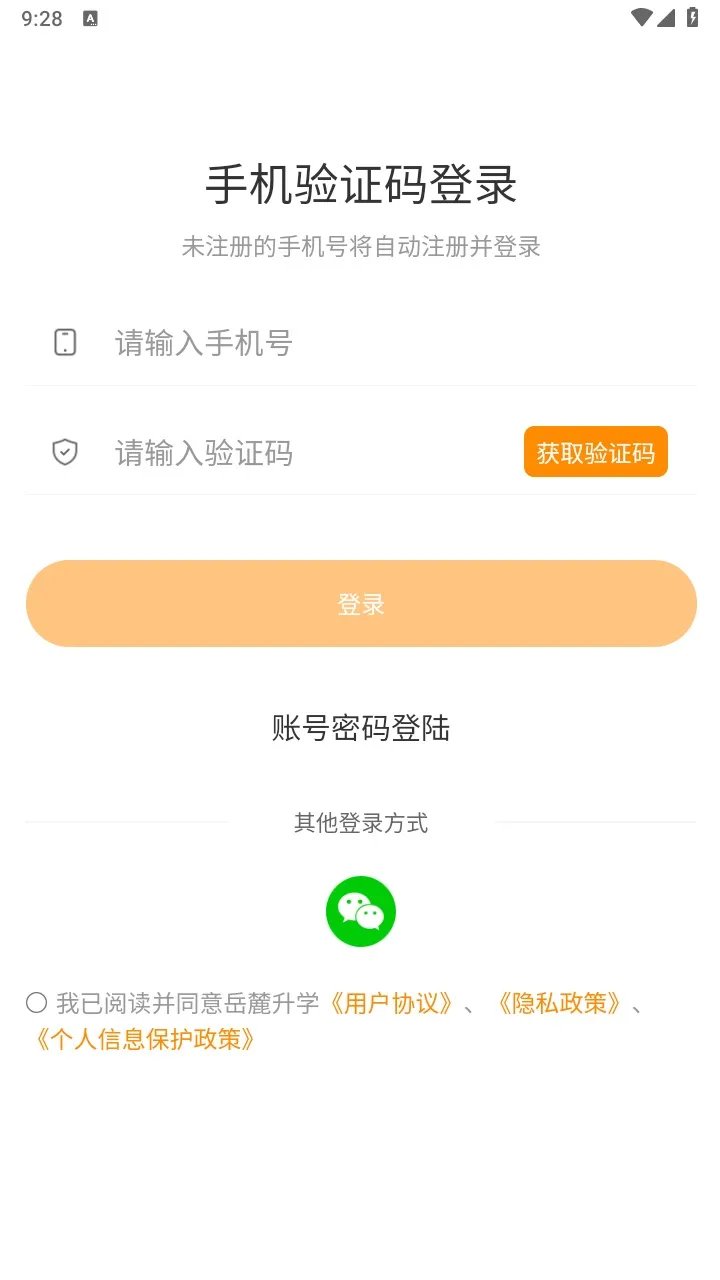Click the phone icon beside phone number field

pyautogui.click(x=64, y=342)
